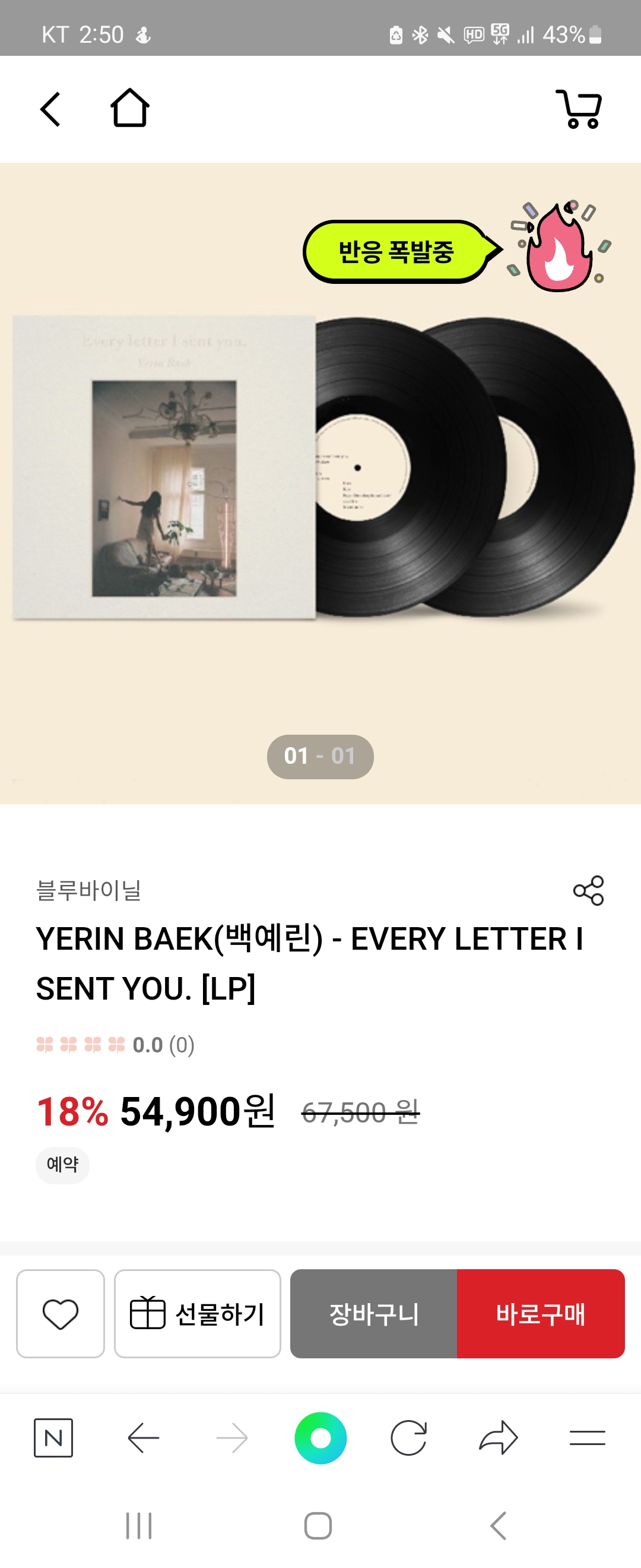This screenshot has height=1568, width=641.
Task: Open the 블루바이닐 seller link
Action: click(x=89, y=890)
